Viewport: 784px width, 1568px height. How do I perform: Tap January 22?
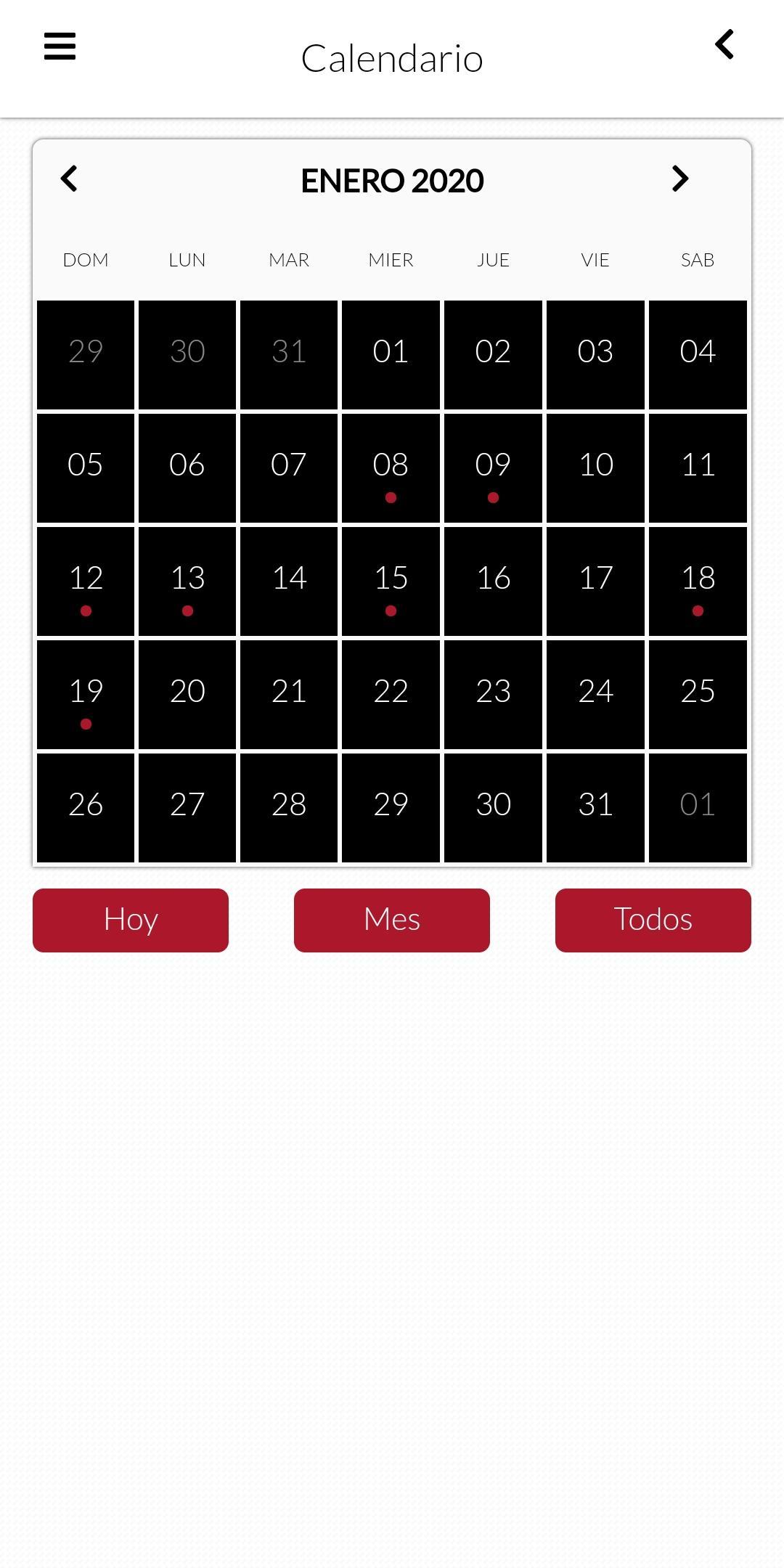tap(391, 695)
